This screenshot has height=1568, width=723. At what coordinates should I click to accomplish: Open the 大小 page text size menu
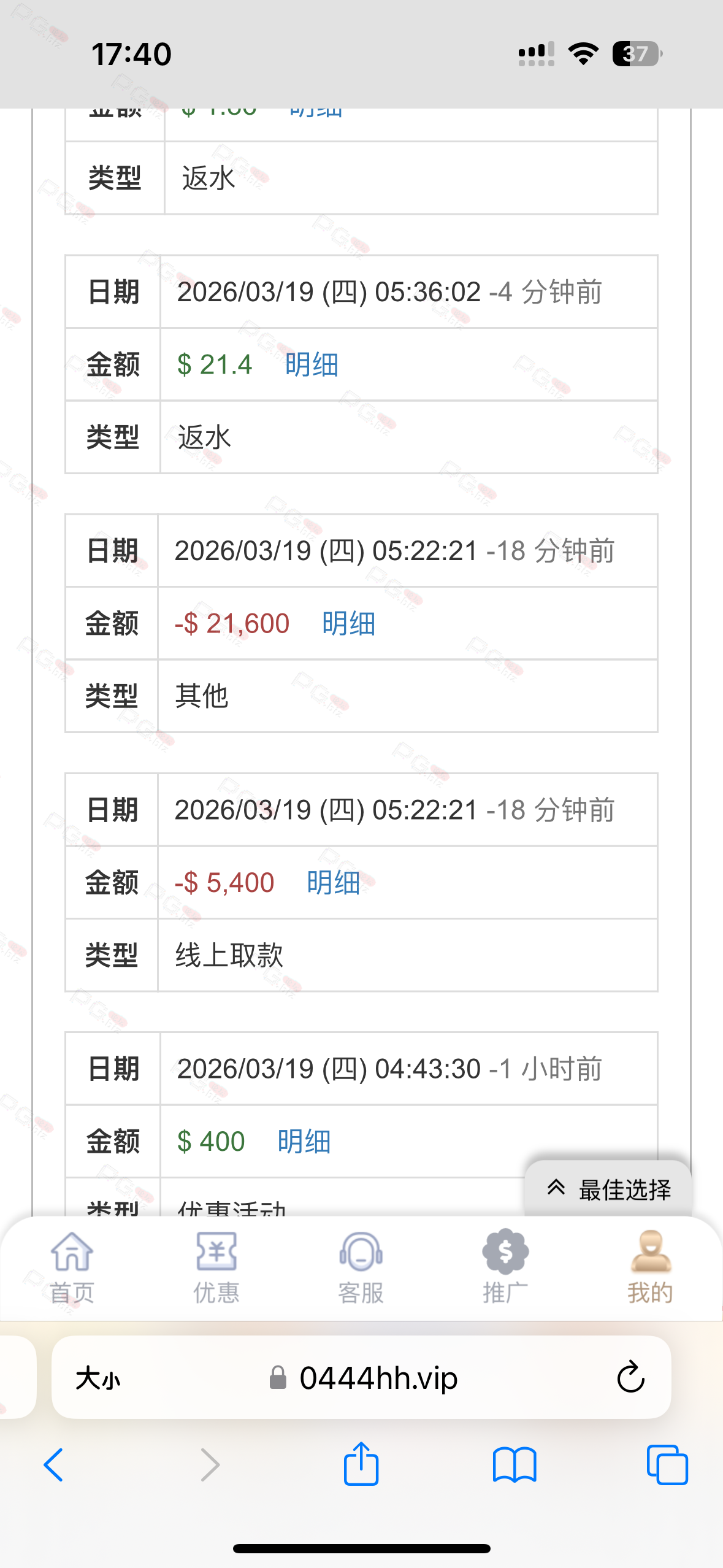coord(98,1378)
